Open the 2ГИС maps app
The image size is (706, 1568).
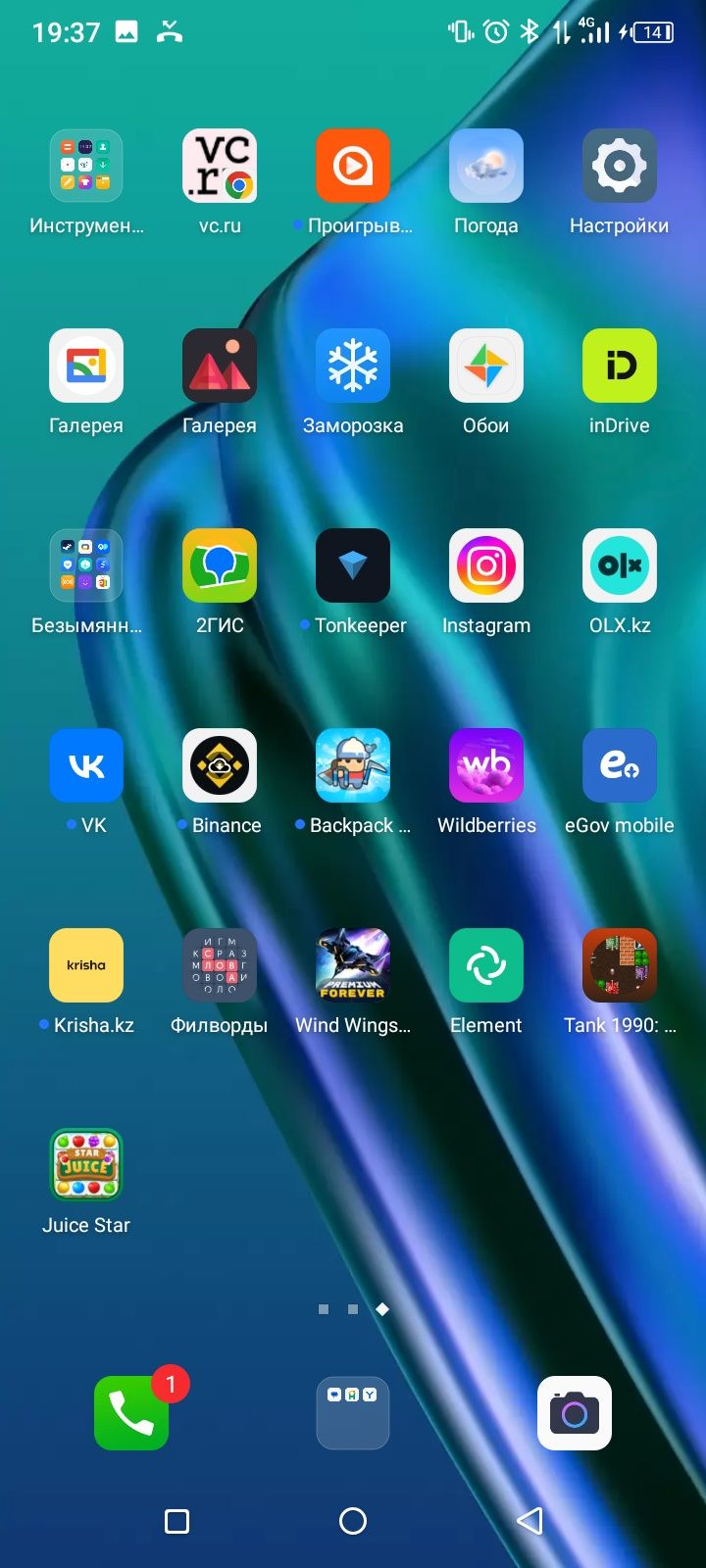coord(220,566)
